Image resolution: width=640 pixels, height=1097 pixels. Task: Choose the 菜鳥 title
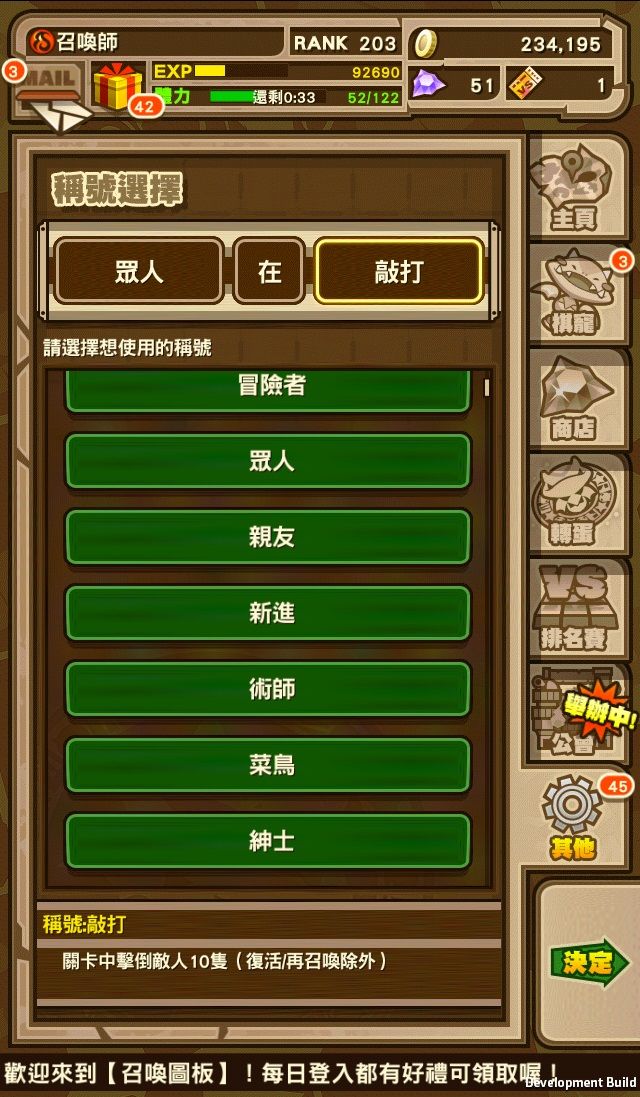[x=269, y=765]
